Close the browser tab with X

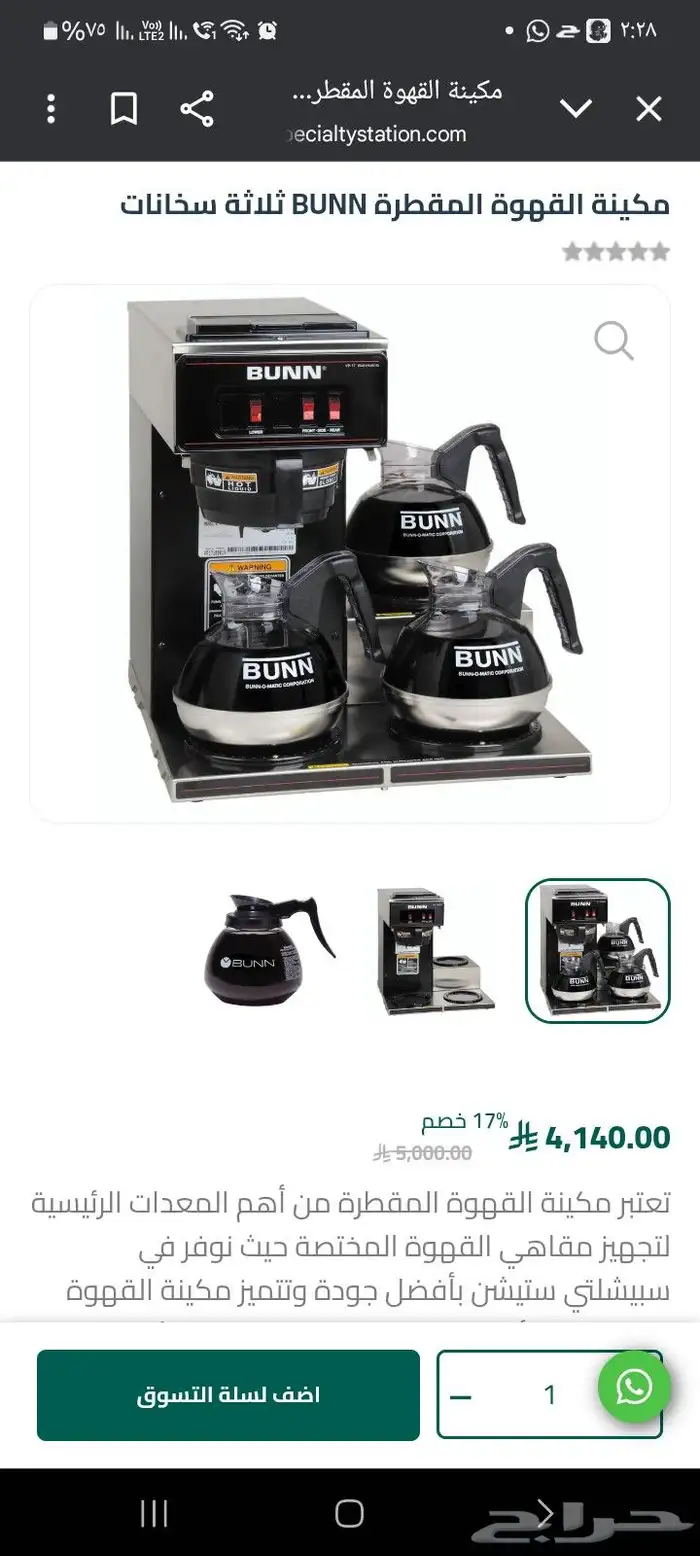tap(649, 109)
